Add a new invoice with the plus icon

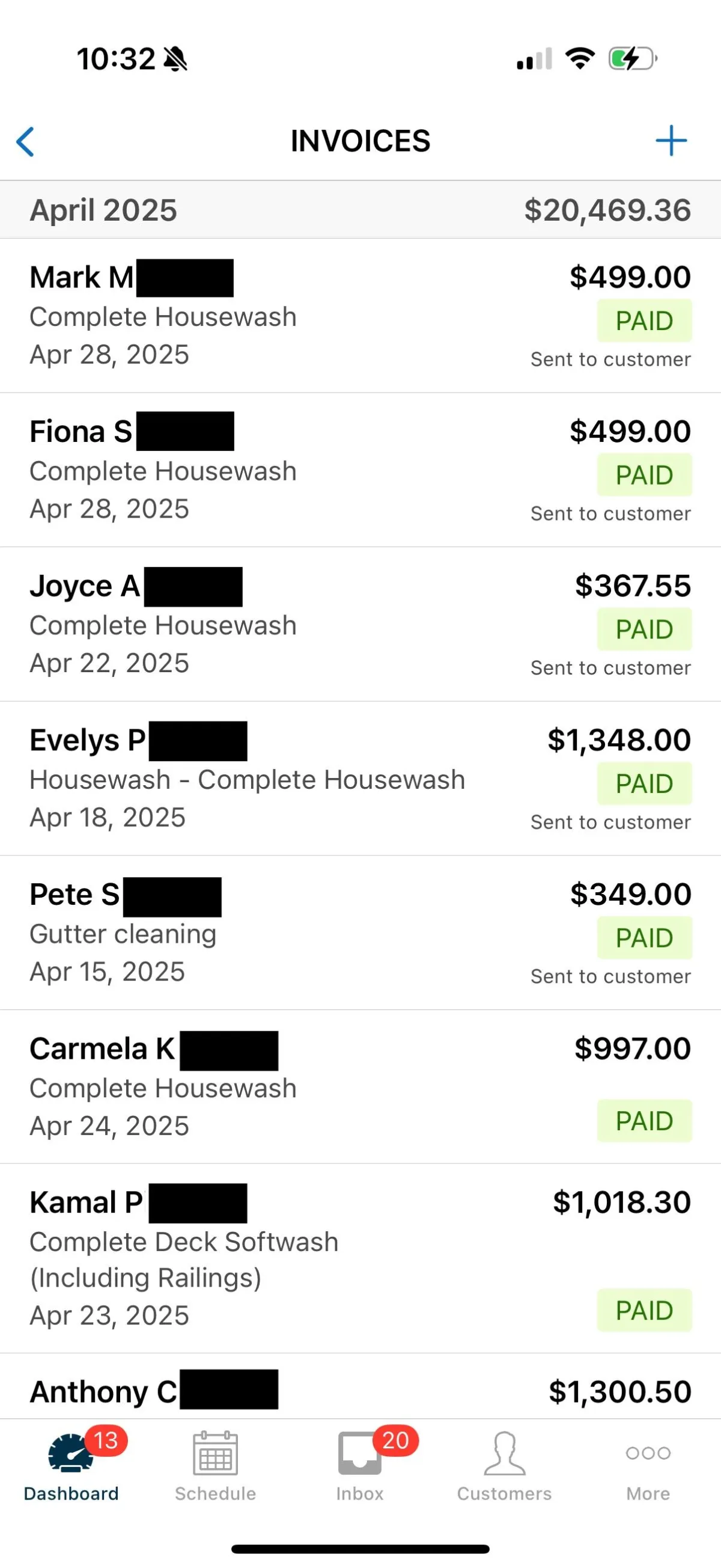(671, 141)
